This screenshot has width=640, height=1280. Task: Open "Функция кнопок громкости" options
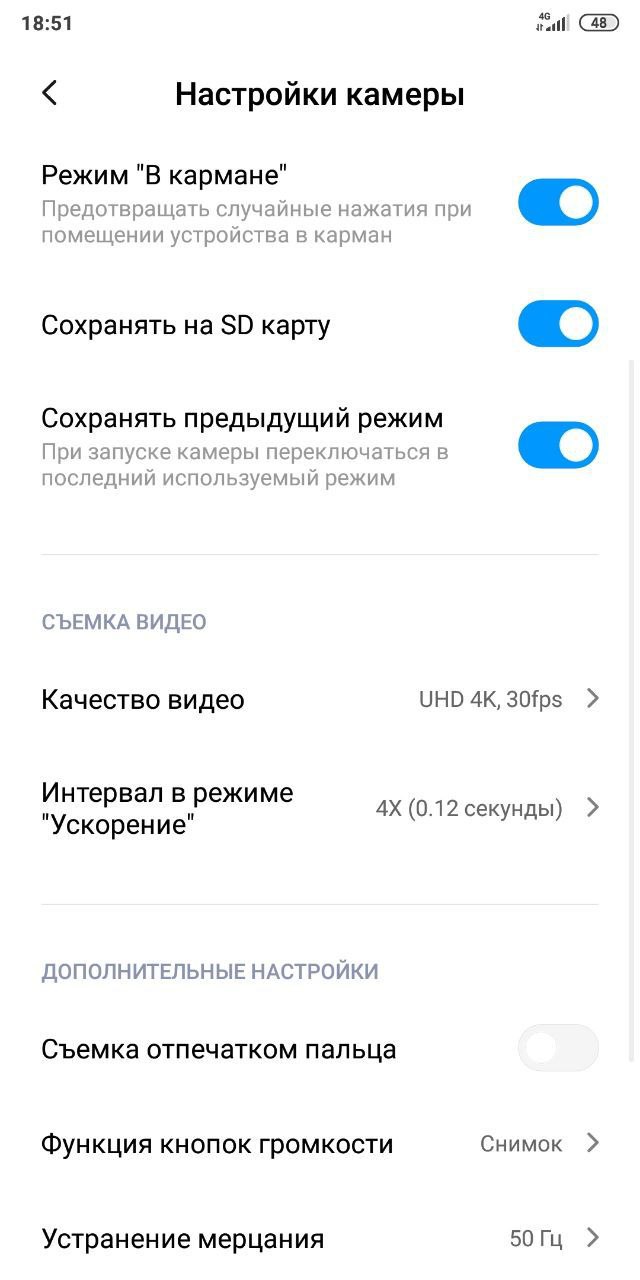tap(320, 1144)
